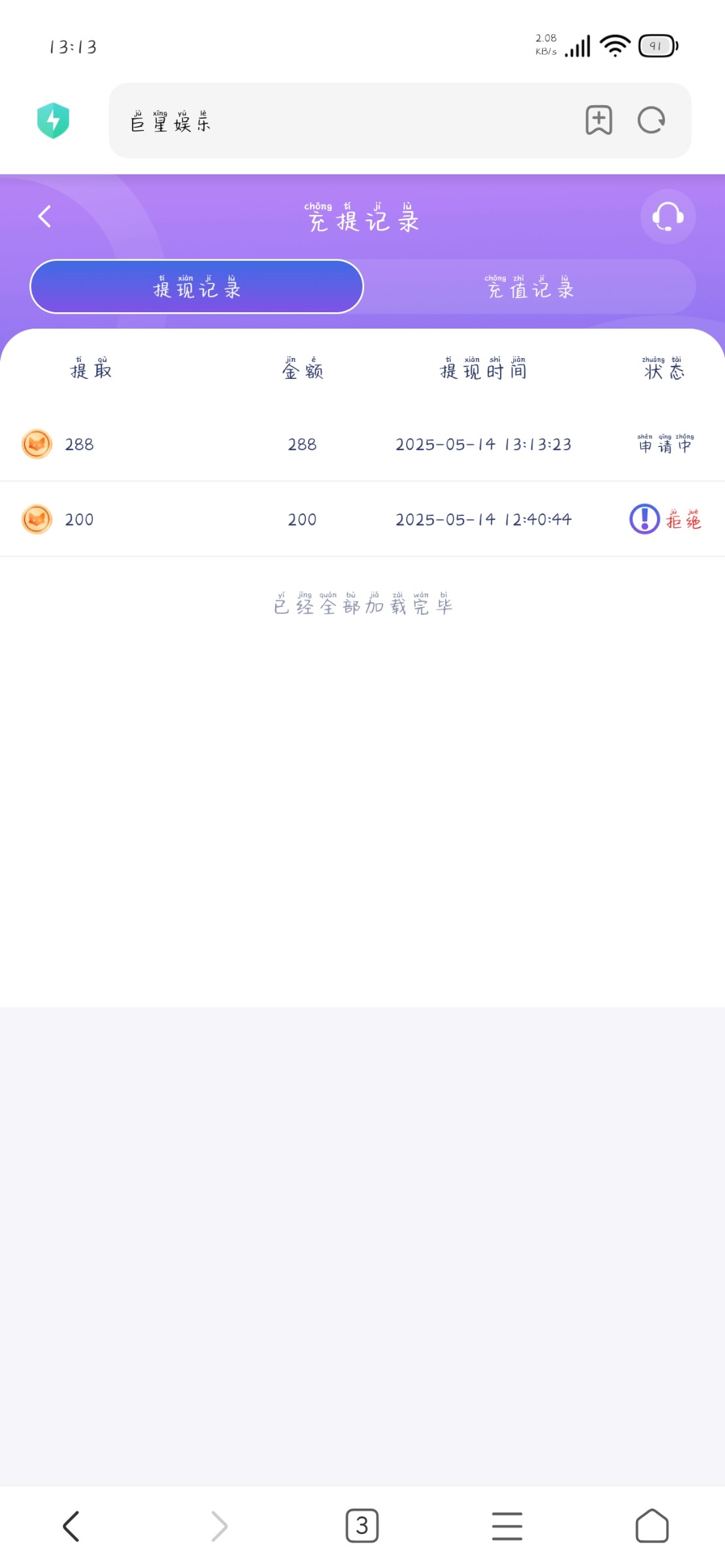Open customer service headset icon
725x1568 pixels.
(x=667, y=217)
